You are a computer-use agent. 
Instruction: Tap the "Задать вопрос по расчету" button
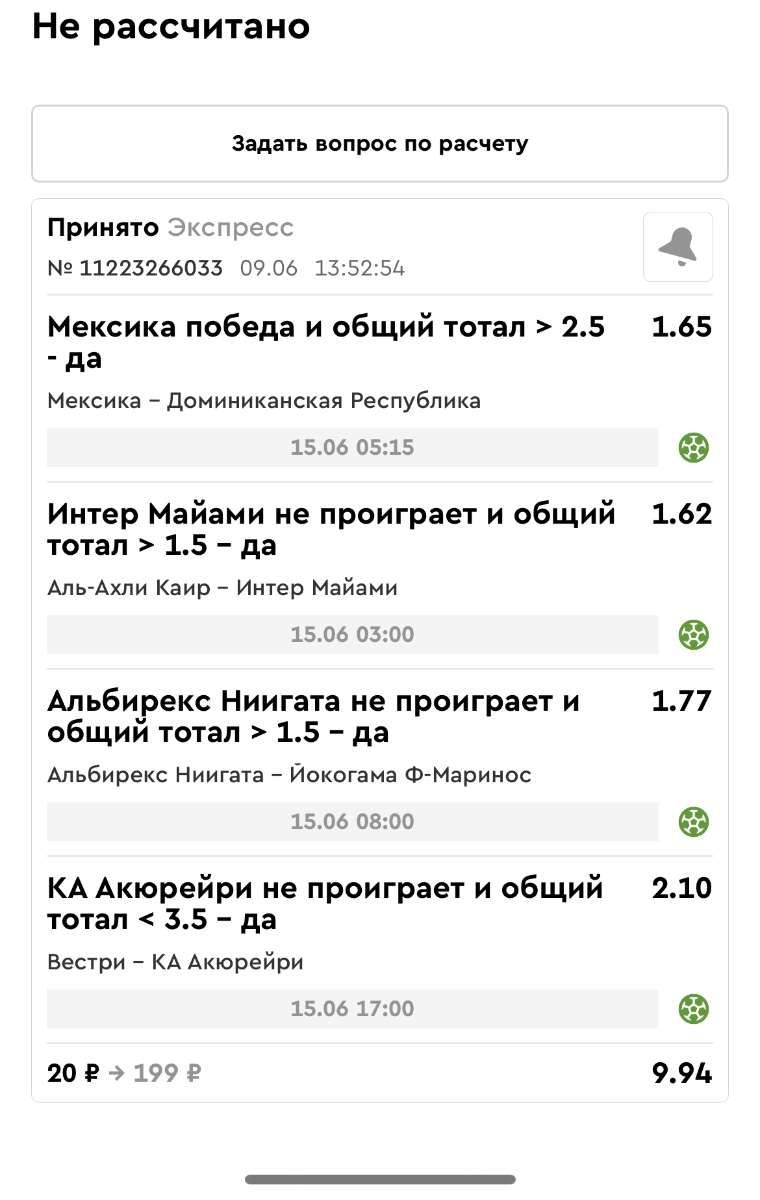pyautogui.click(x=380, y=144)
